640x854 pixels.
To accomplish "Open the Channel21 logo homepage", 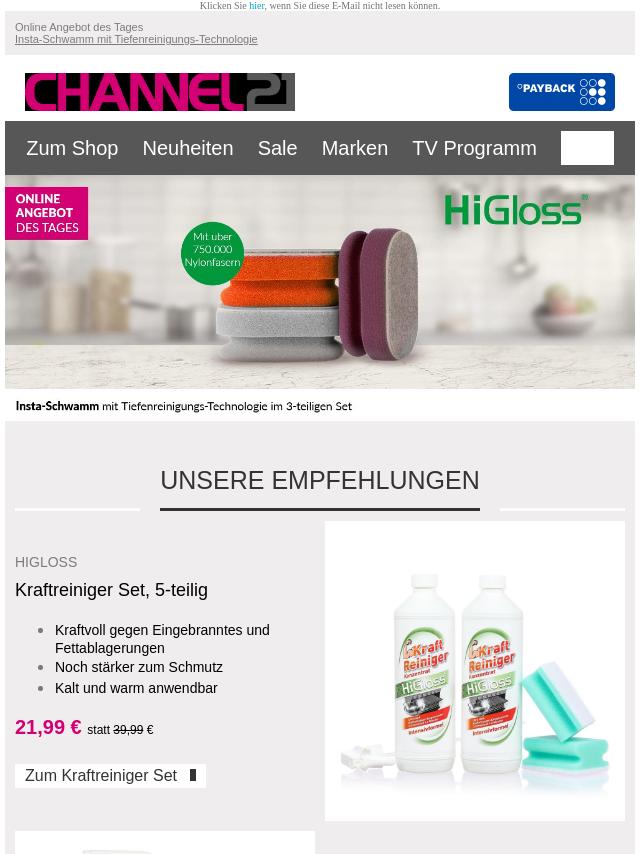I will tap(160, 92).
